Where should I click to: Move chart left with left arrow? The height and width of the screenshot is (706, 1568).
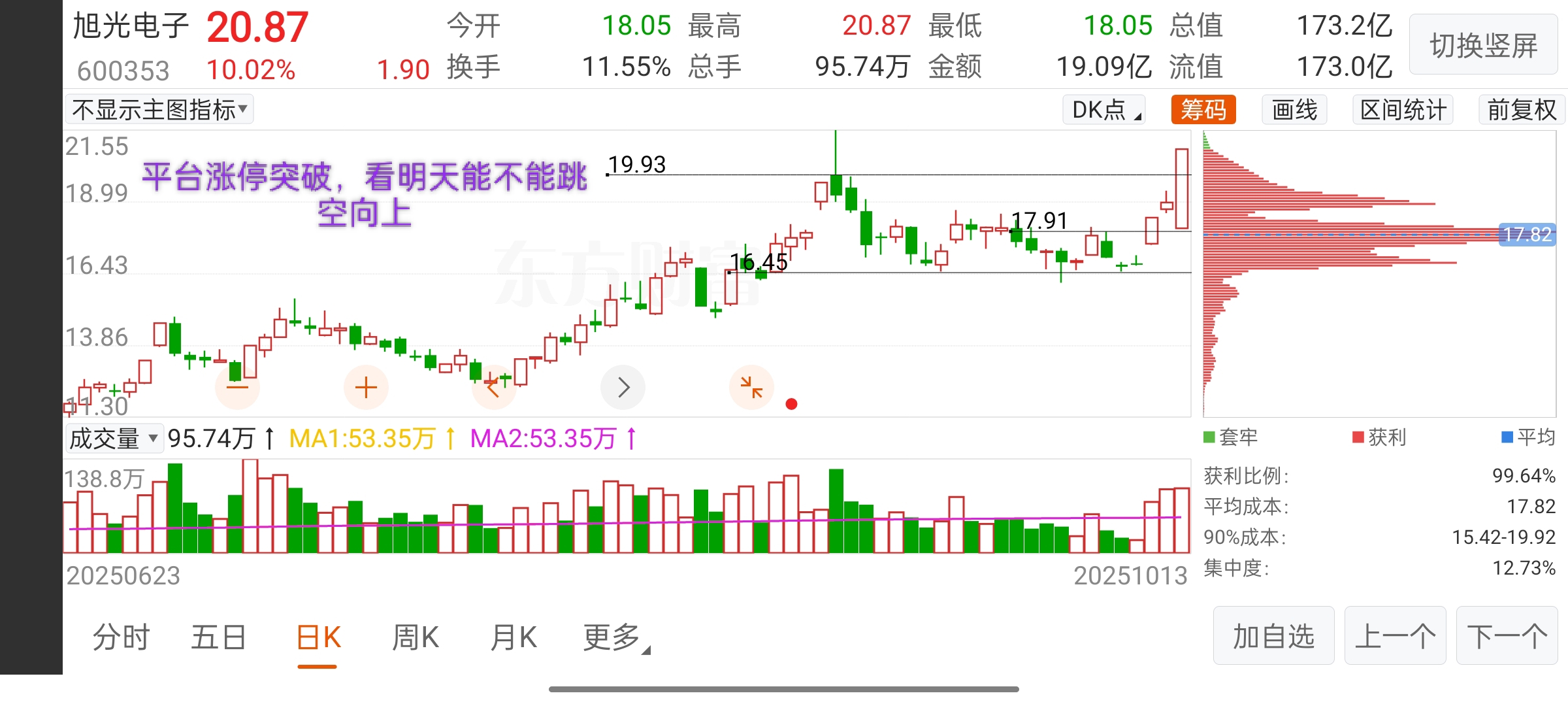[x=494, y=388]
